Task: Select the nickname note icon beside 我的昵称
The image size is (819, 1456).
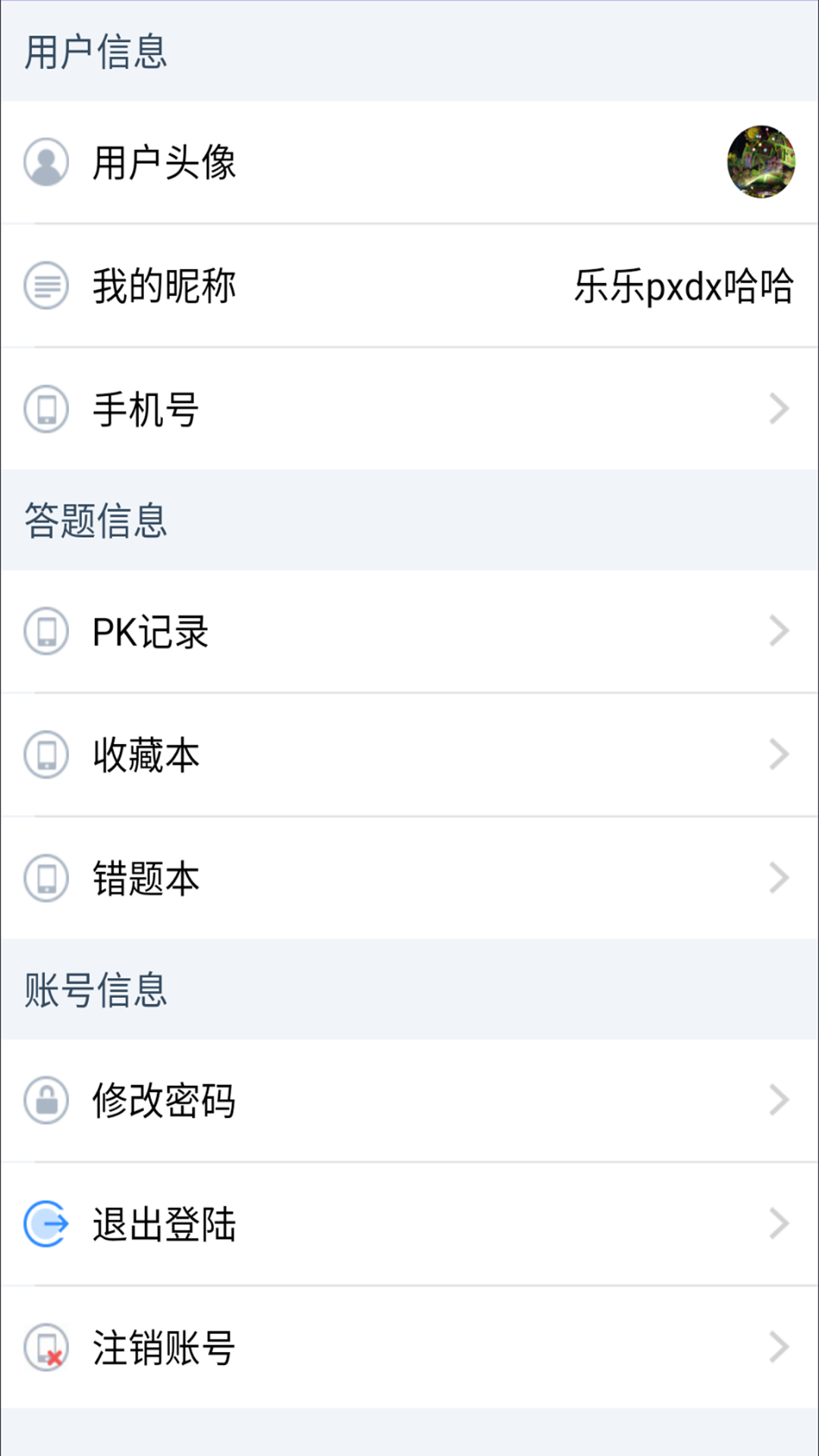Action: [45, 287]
